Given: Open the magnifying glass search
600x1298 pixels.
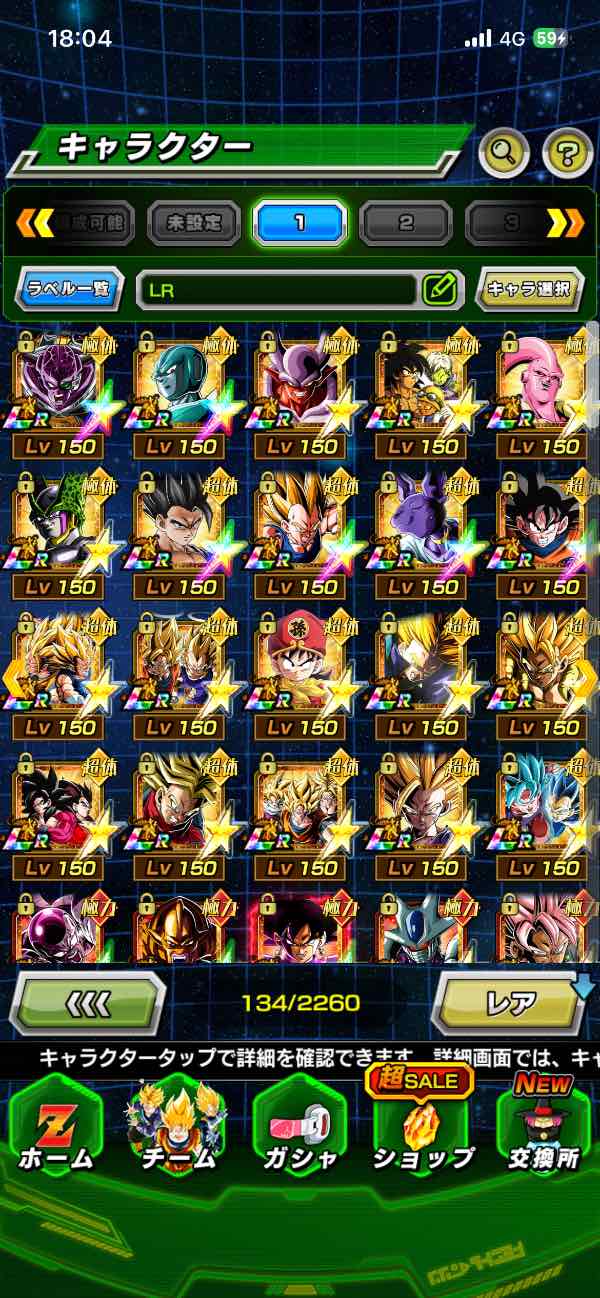Looking at the screenshot, I should coord(504,153).
